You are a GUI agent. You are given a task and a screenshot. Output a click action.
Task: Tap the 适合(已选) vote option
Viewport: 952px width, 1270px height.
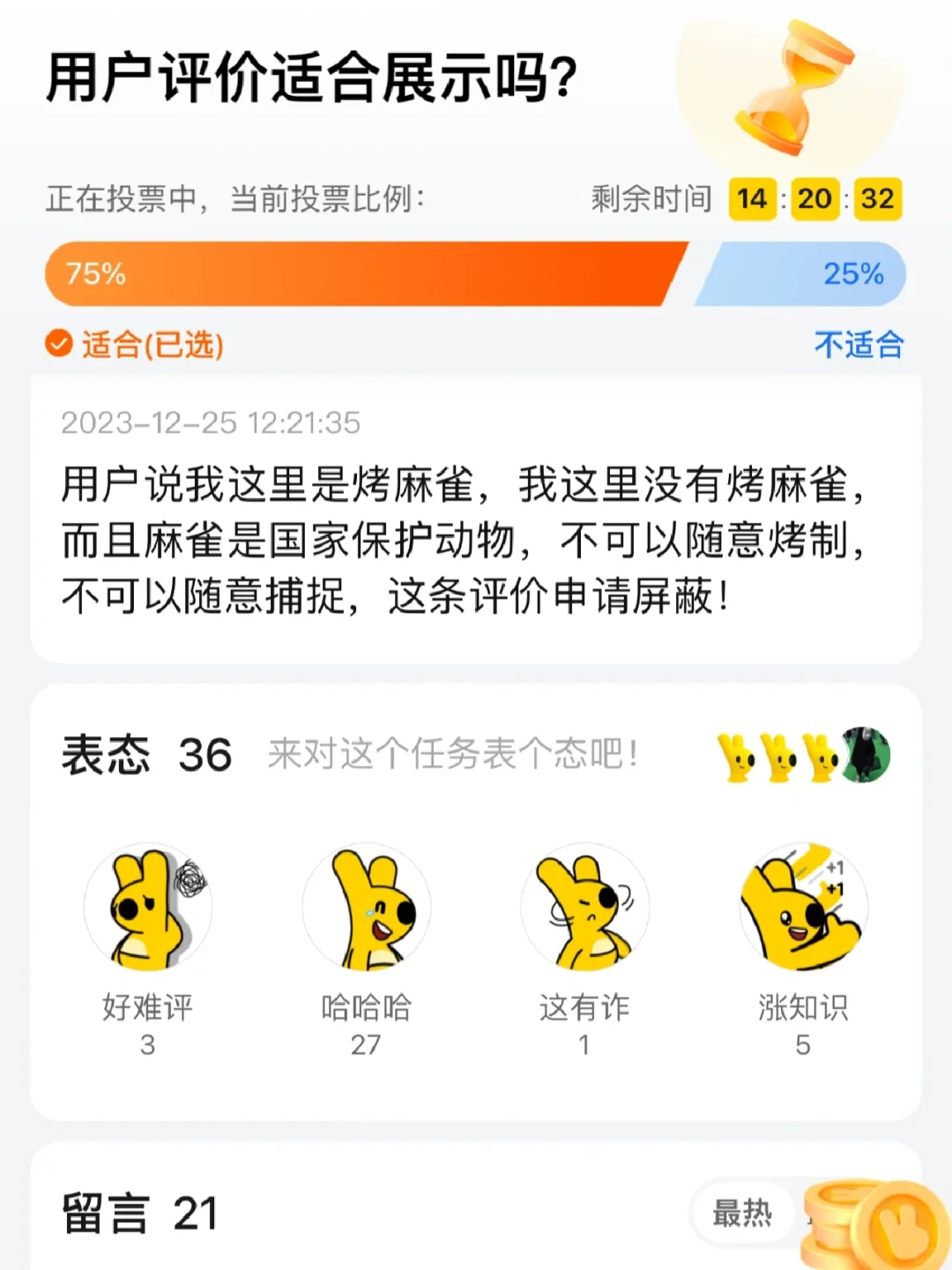(136, 344)
